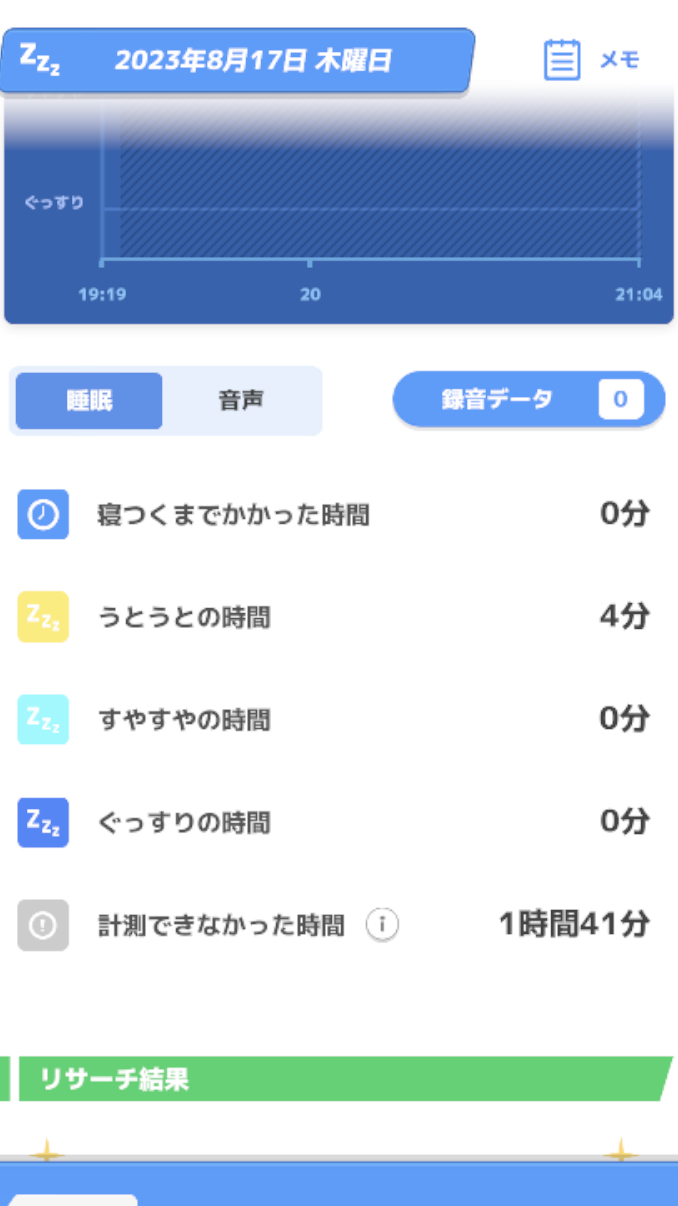Open the メモ notepad
Viewport: 678px width, 1206px height.
tap(590, 60)
